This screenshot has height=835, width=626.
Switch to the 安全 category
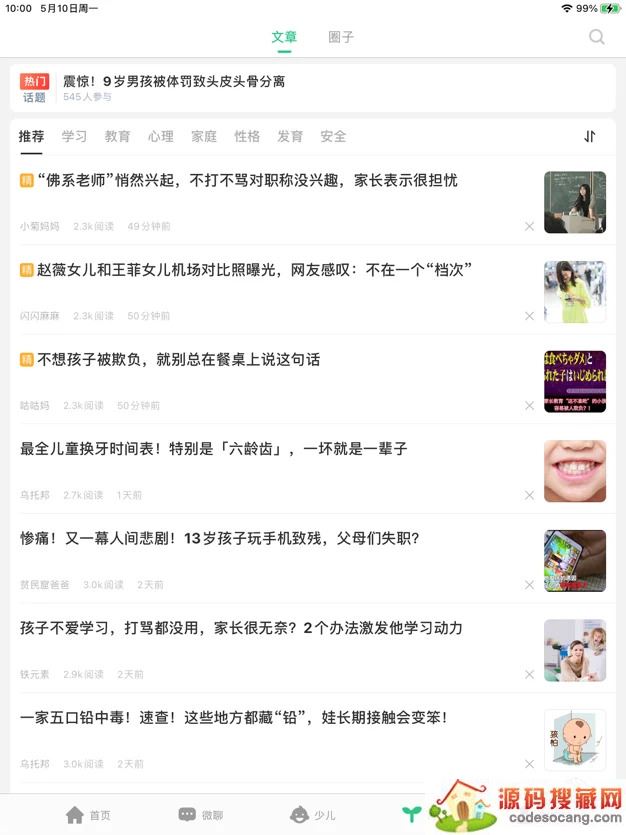[333, 136]
